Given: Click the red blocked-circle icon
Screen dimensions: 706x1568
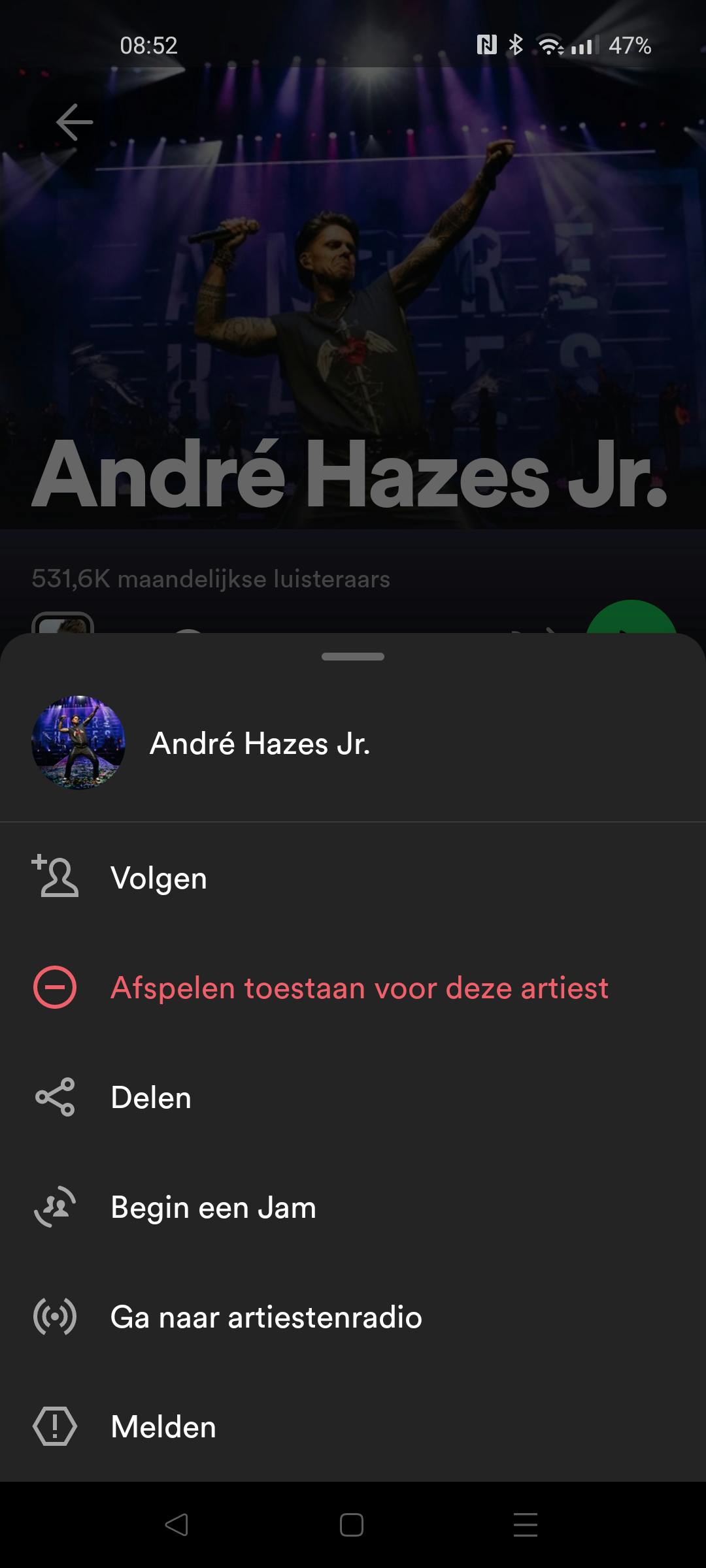Looking at the screenshot, I should coord(56,988).
